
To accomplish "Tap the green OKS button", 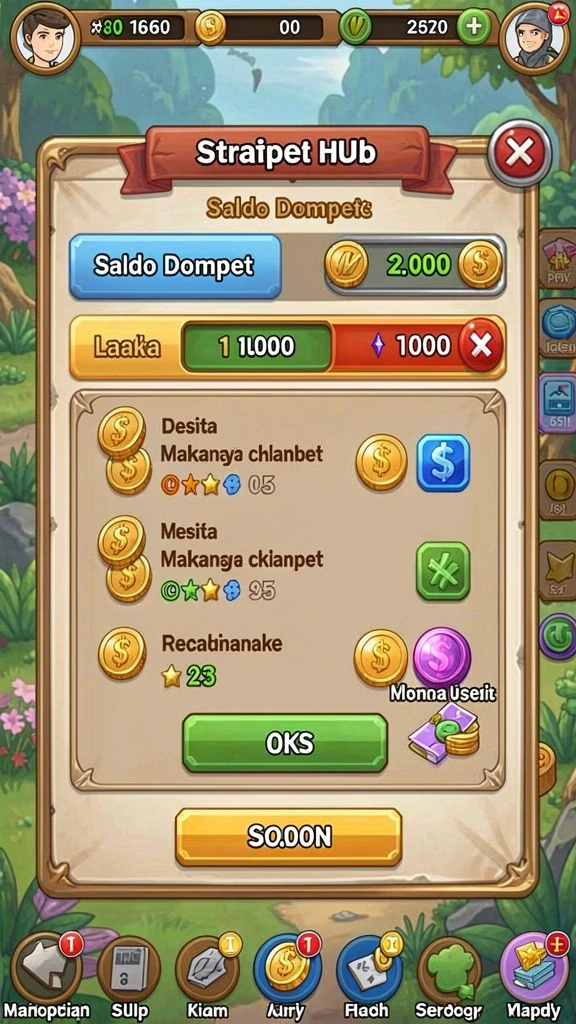I will 285,743.
